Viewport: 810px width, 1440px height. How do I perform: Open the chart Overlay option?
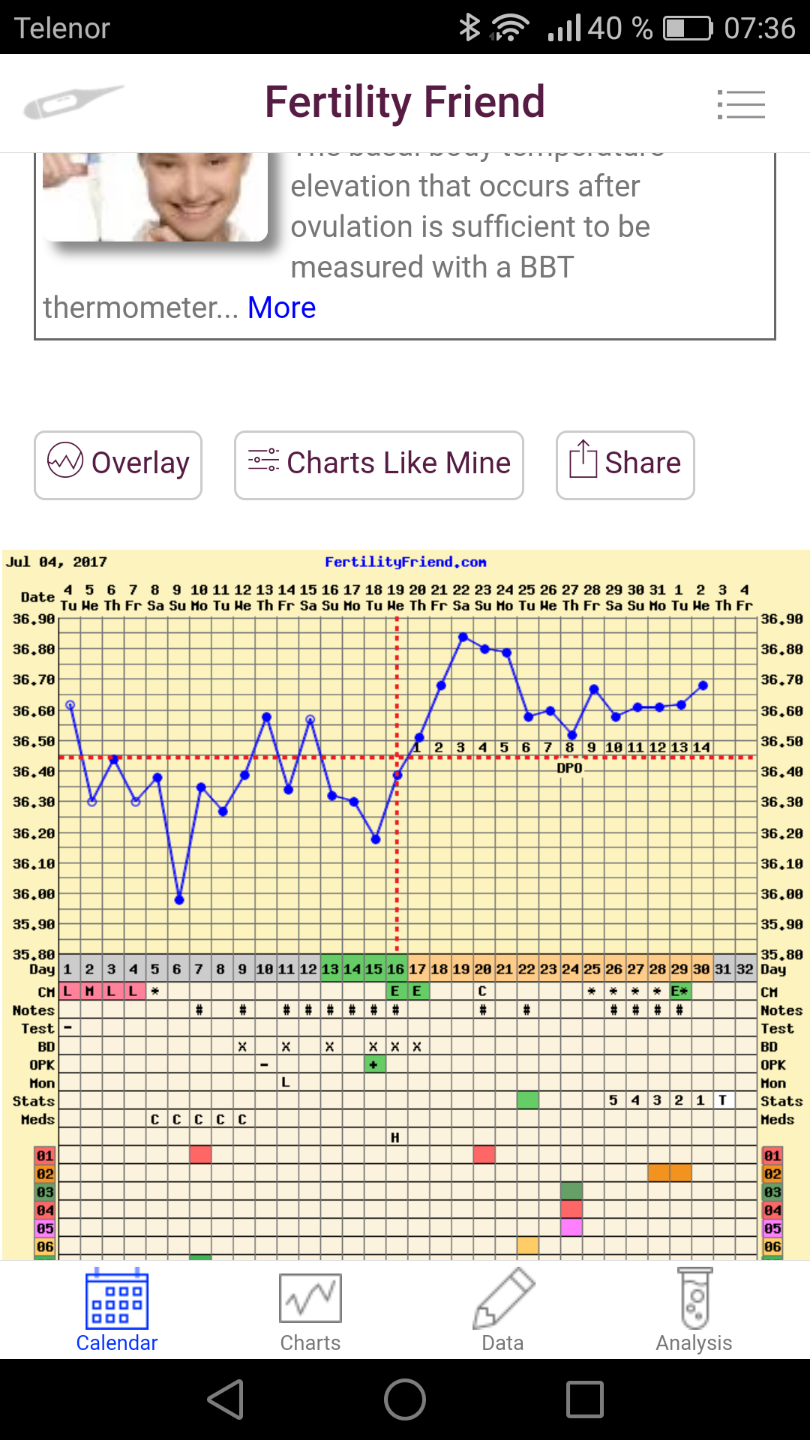tap(118, 464)
